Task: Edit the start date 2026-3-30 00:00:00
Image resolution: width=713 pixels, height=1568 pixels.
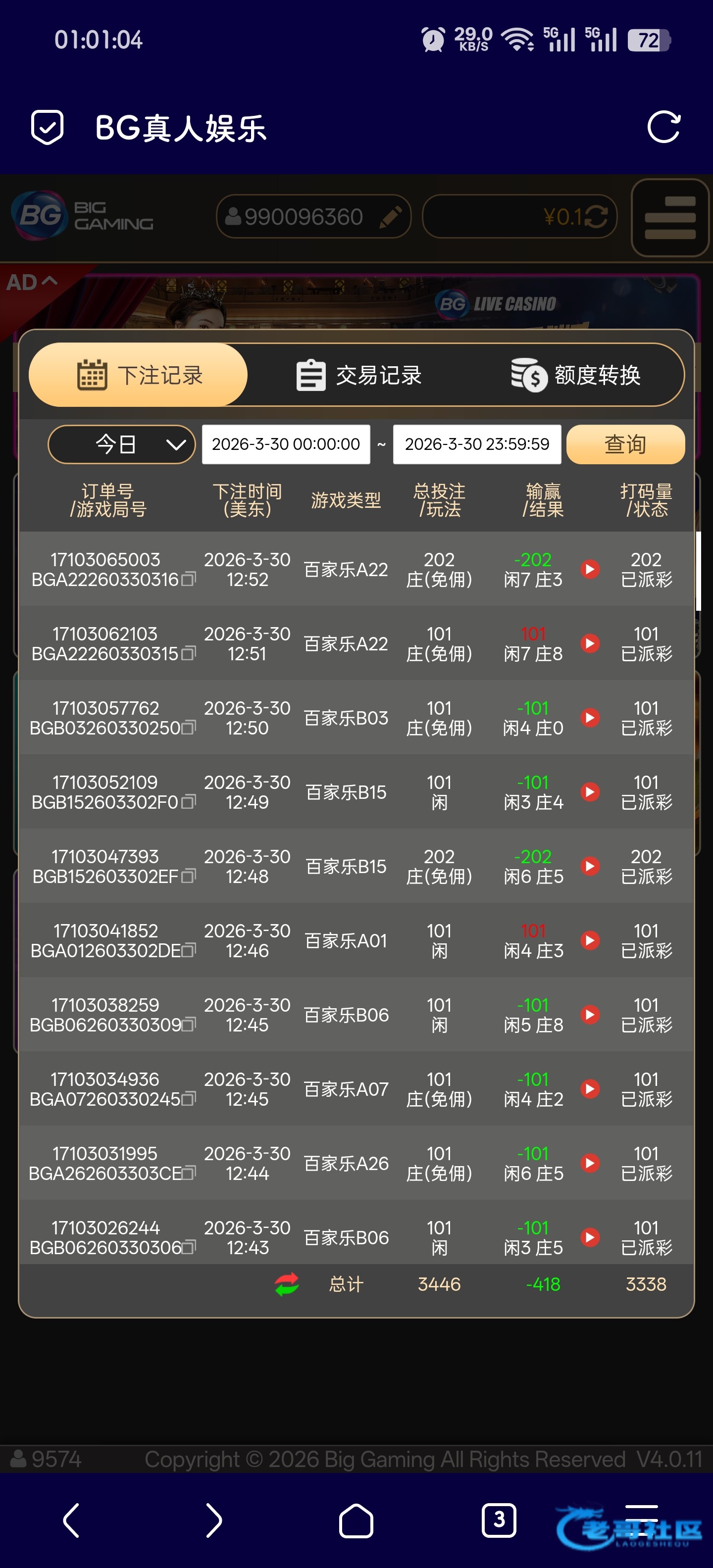Action: pyautogui.click(x=286, y=444)
